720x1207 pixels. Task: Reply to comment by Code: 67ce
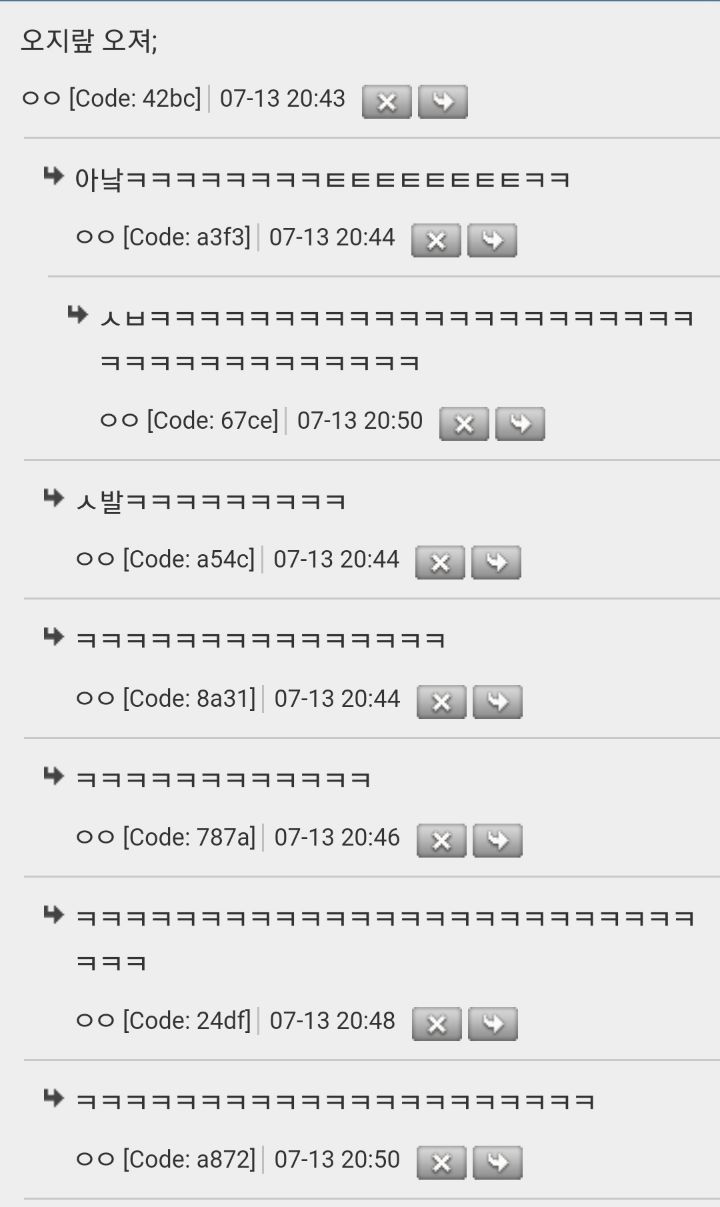coord(520,424)
